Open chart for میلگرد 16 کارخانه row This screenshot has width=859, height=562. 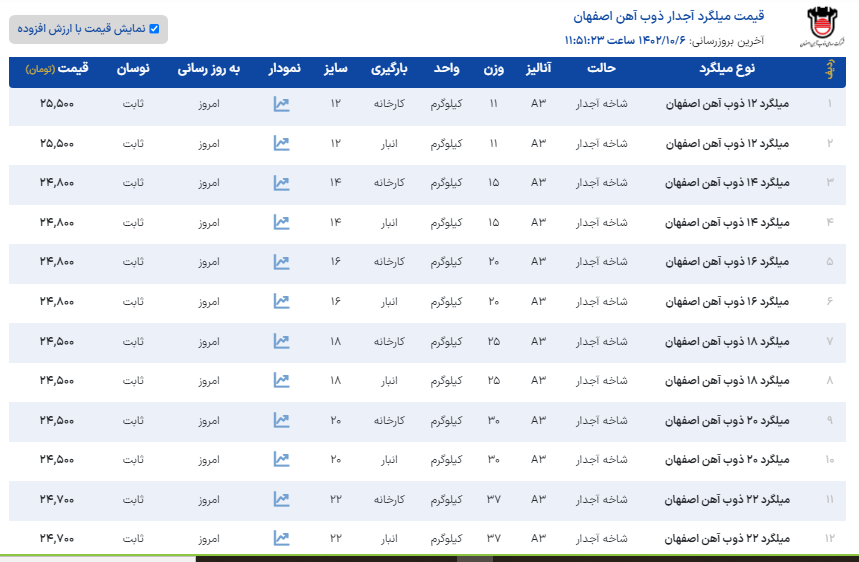(281, 262)
